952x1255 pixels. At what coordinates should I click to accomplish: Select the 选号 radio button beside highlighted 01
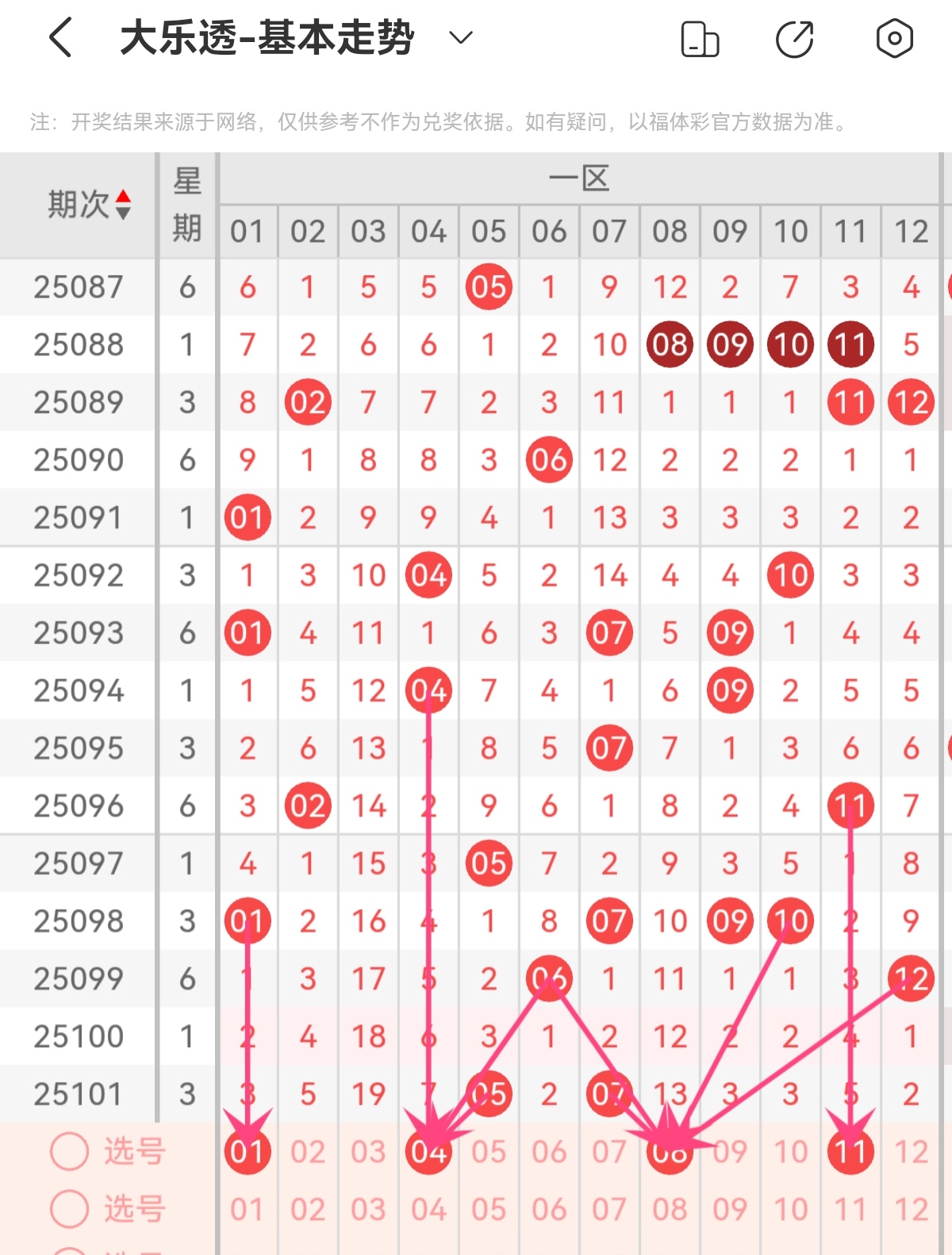pyautogui.click(x=70, y=1151)
